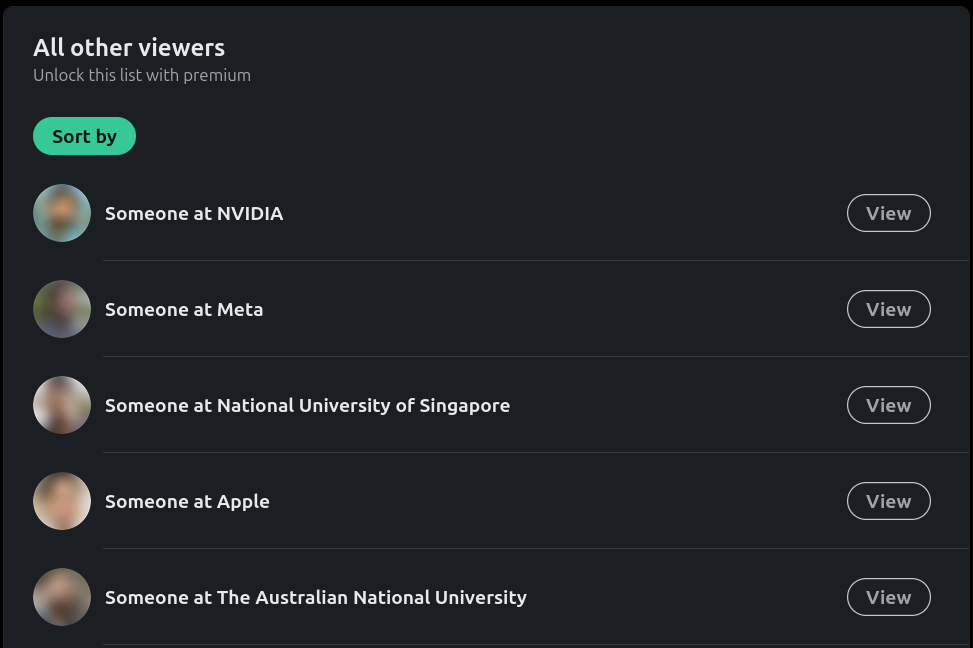Select View for Someone at Apple

coord(888,501)
